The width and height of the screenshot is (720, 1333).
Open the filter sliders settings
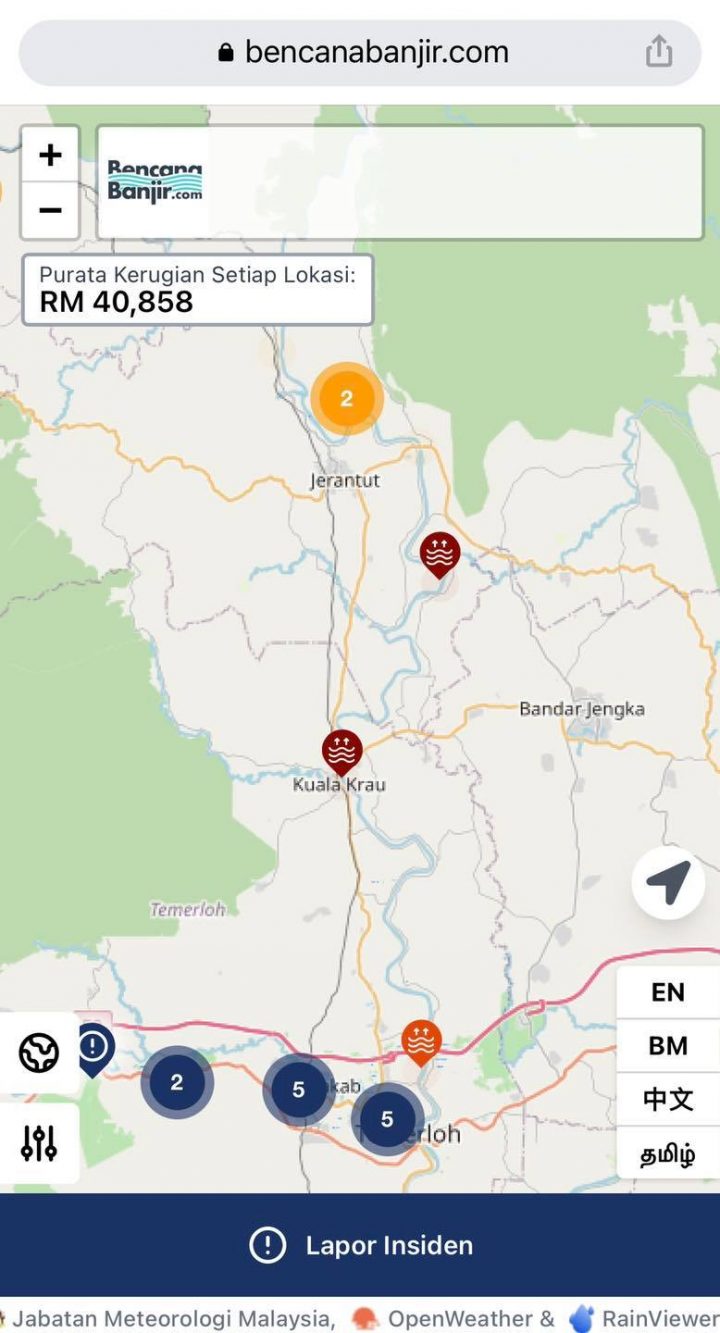(39, 1143)
